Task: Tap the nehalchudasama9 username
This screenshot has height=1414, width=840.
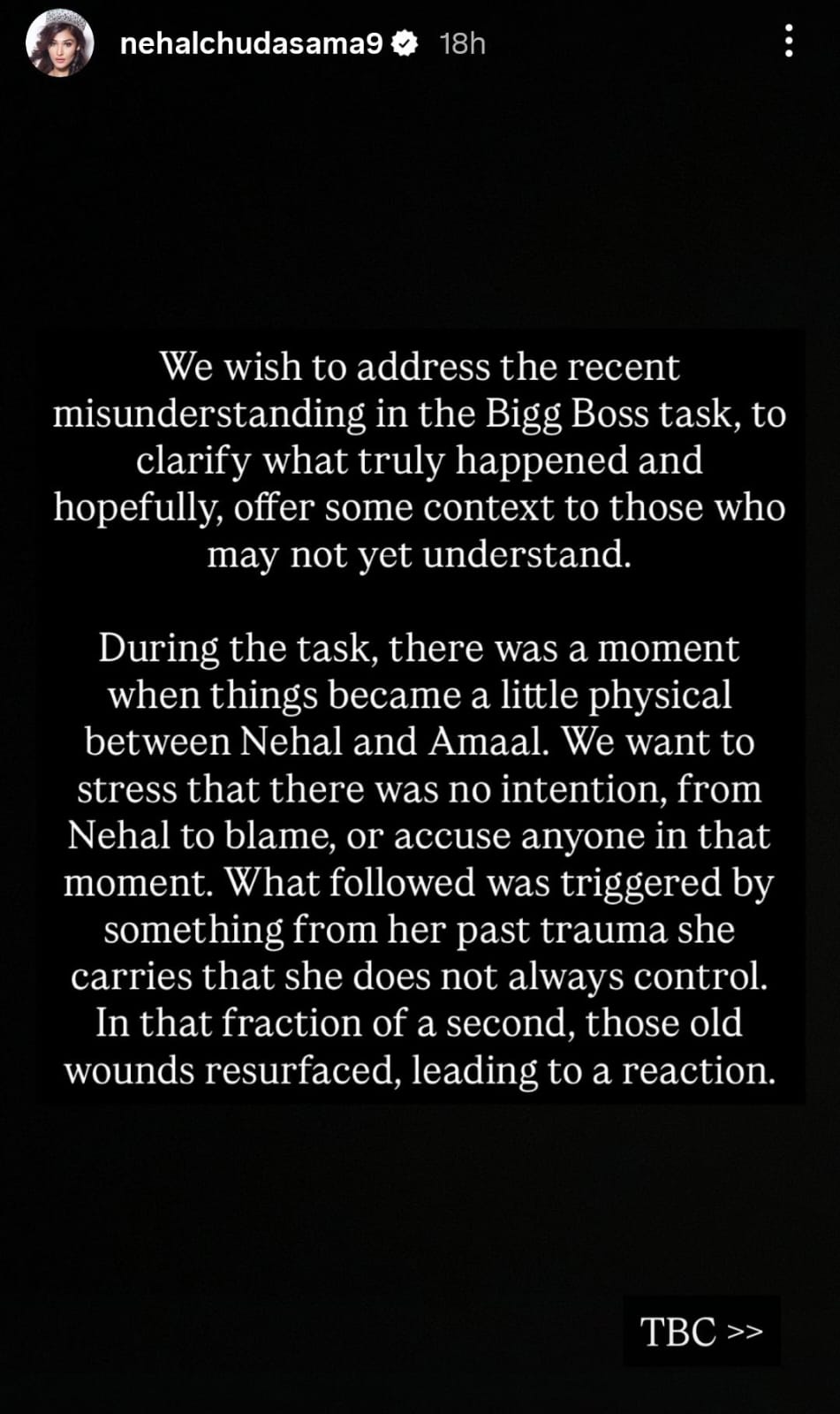Action: [x=251, y=43]
